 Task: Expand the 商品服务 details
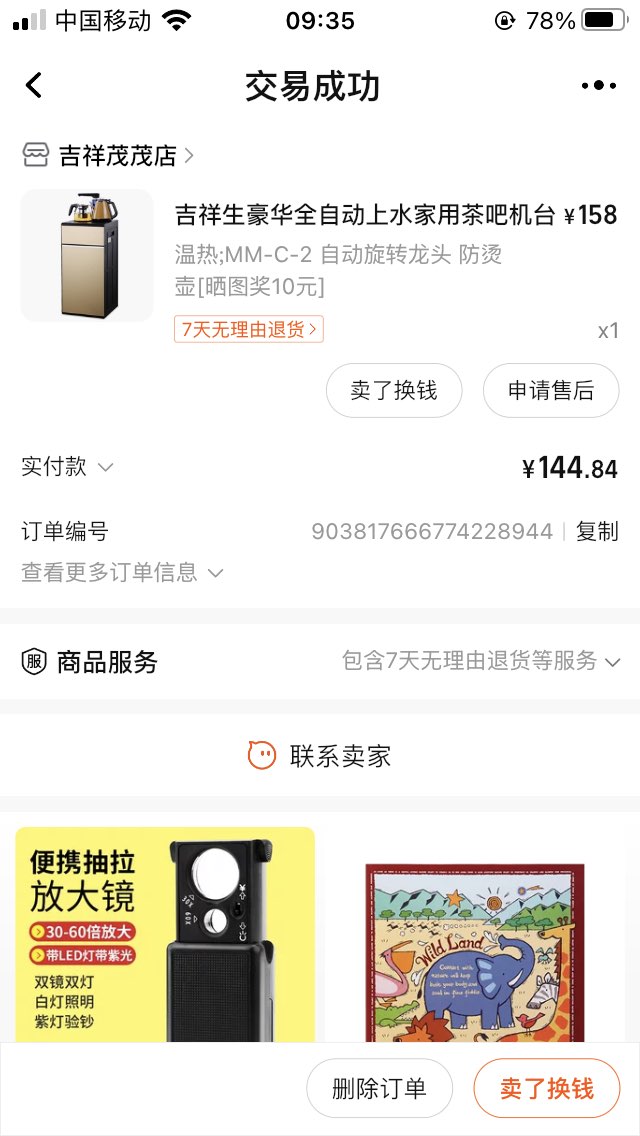point(480,661)
